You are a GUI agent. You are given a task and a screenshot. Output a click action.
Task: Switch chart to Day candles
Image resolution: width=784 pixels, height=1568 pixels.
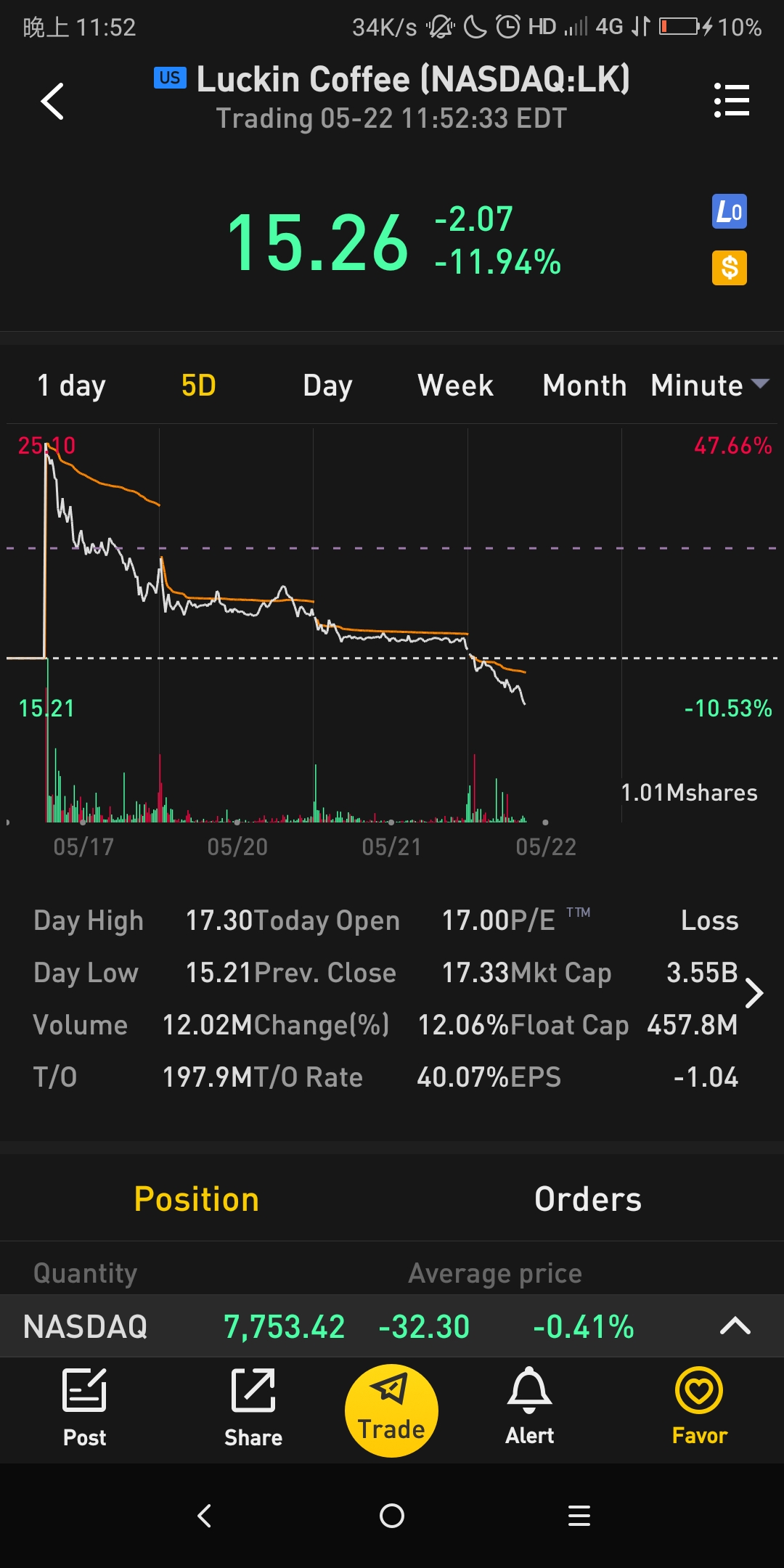pos(327,385)
